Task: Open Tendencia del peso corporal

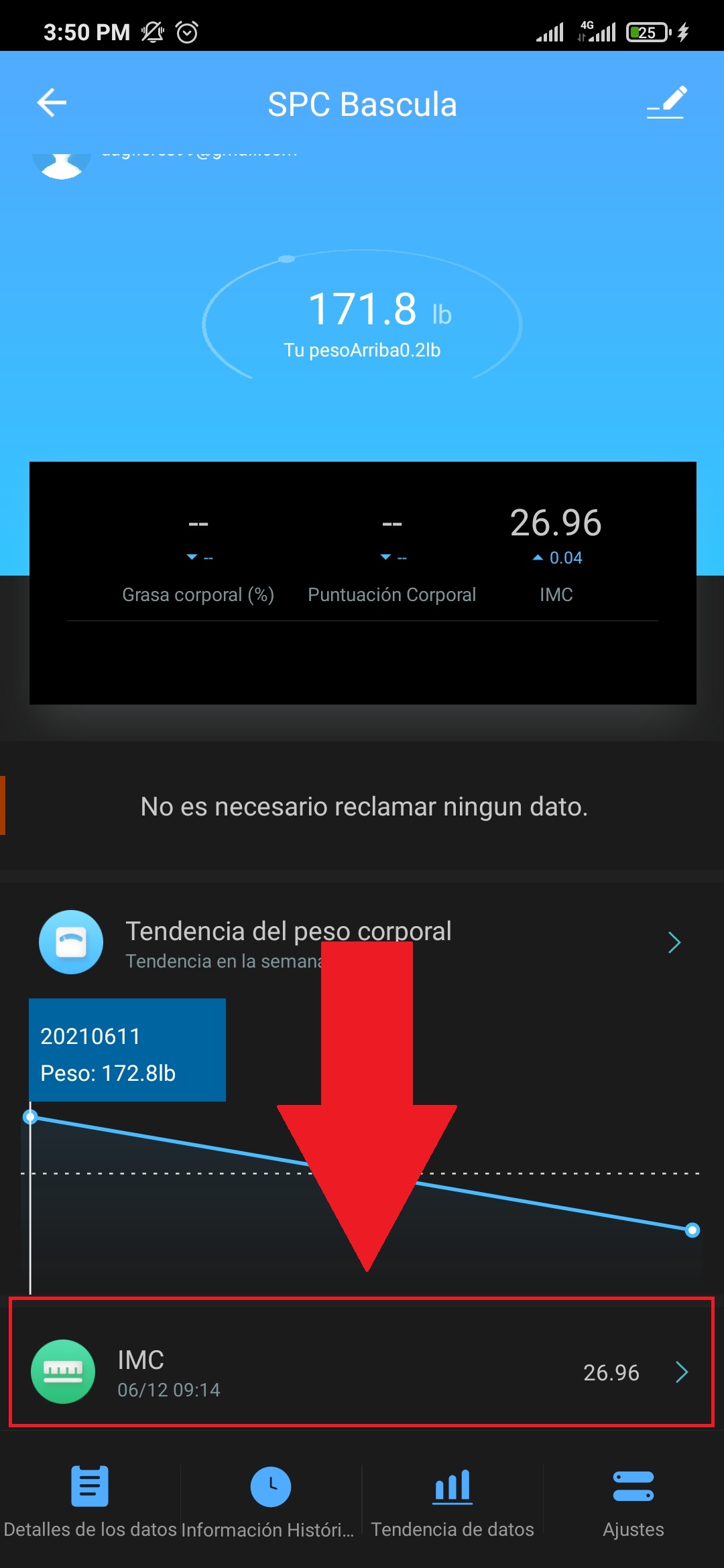Action: (361, 942)
